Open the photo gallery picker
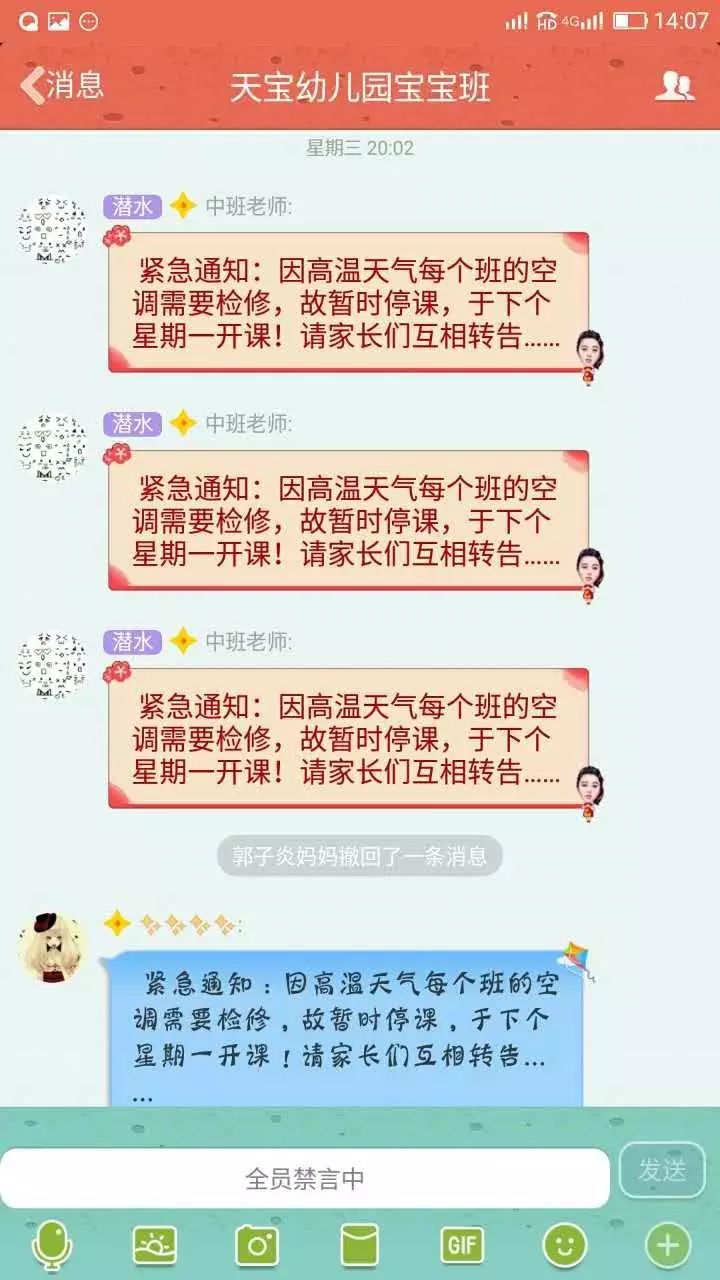The width and height of the screenshot is (720, 1280). coord(155,1245)
